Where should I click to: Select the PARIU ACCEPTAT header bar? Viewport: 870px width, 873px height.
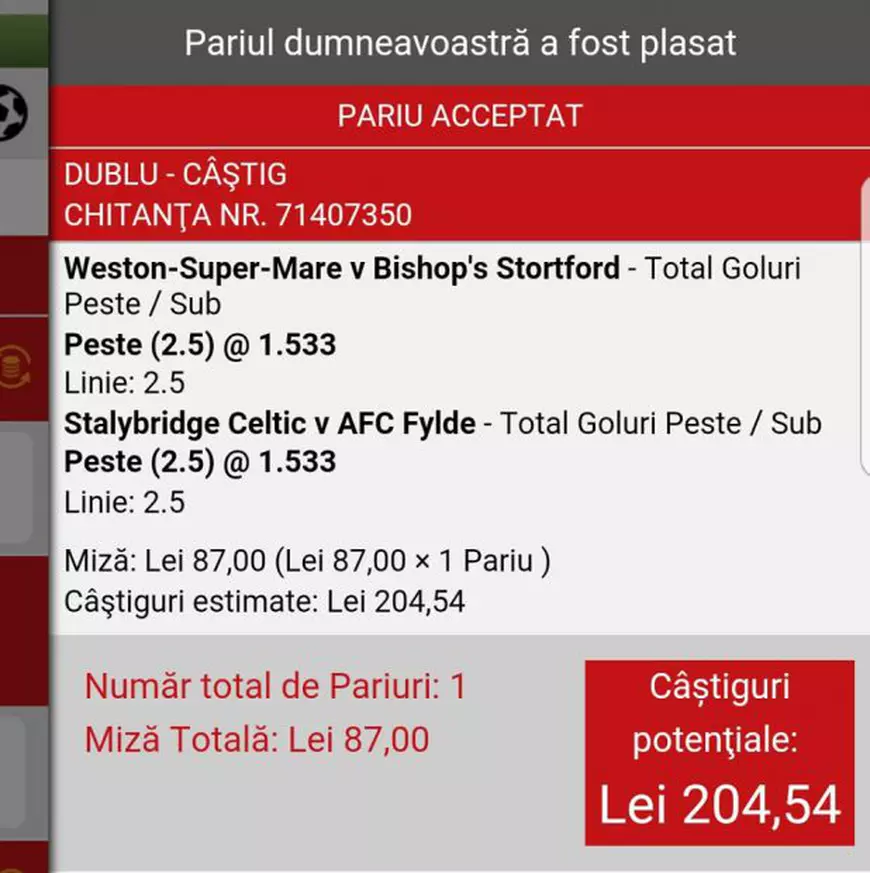click(461, 115)
